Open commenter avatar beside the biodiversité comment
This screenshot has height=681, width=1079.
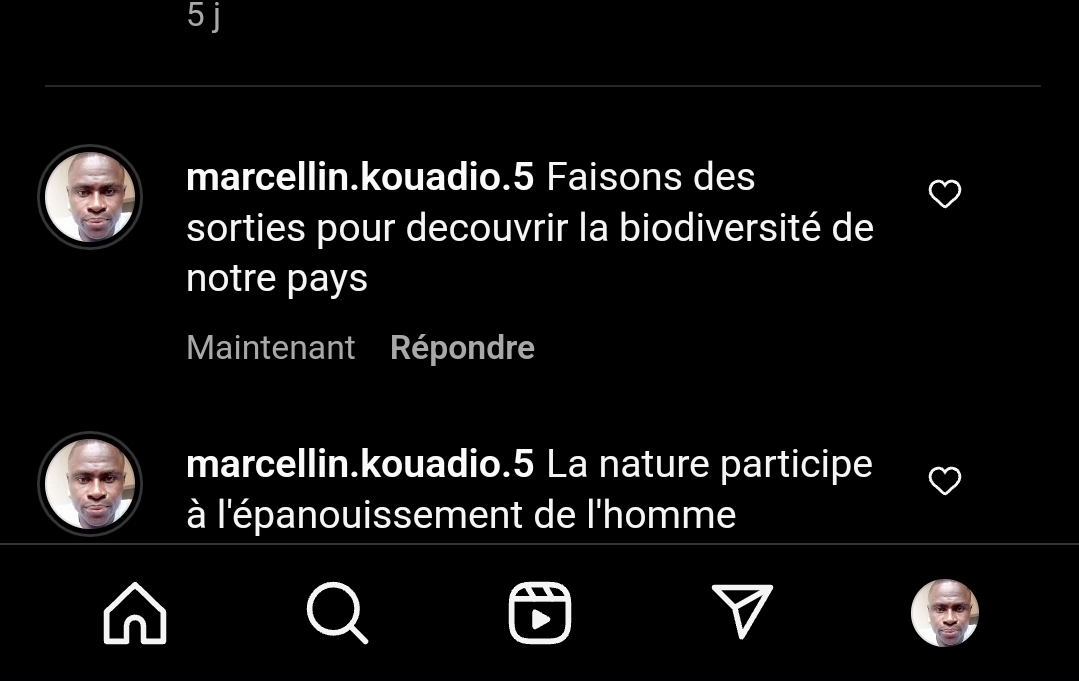click(x=90, y=197)
